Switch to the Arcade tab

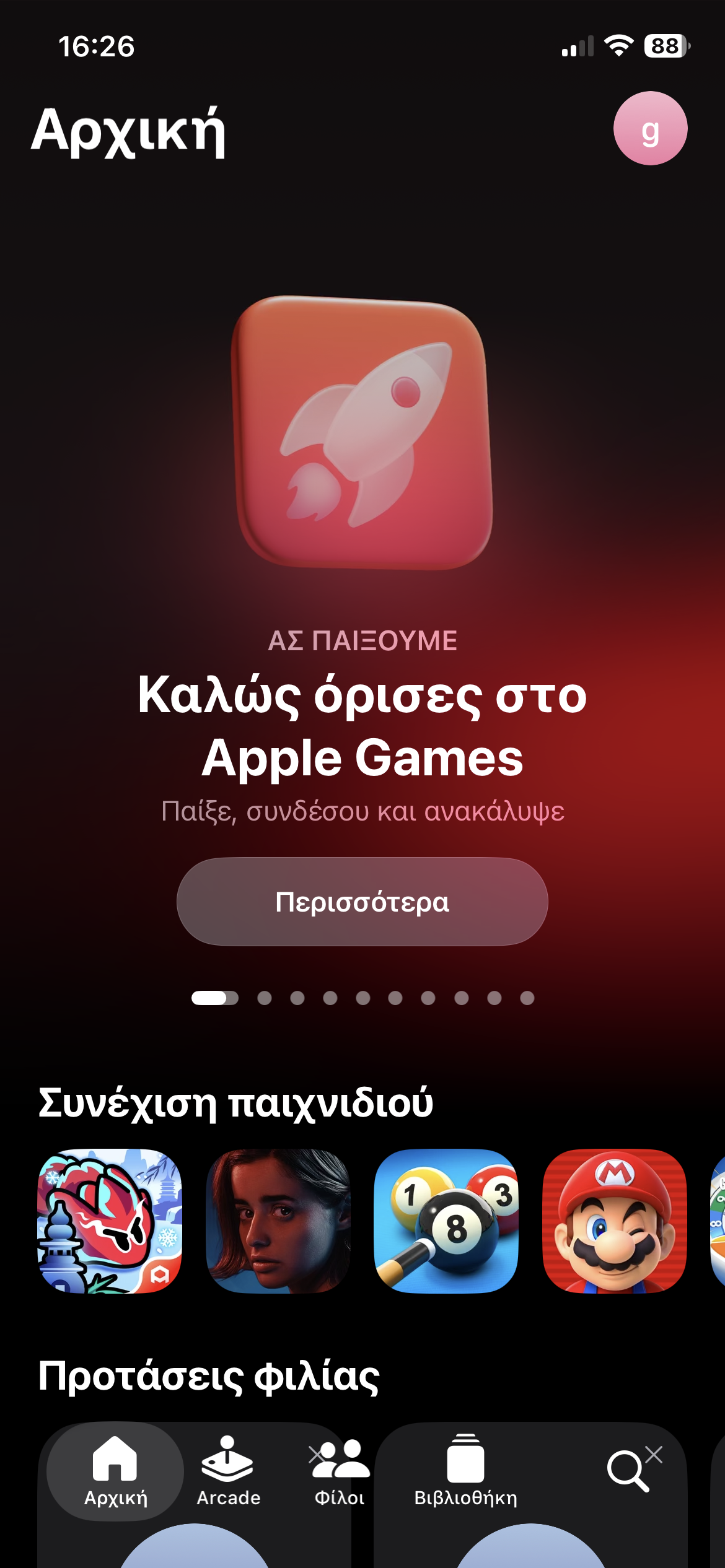(228, 1471)
